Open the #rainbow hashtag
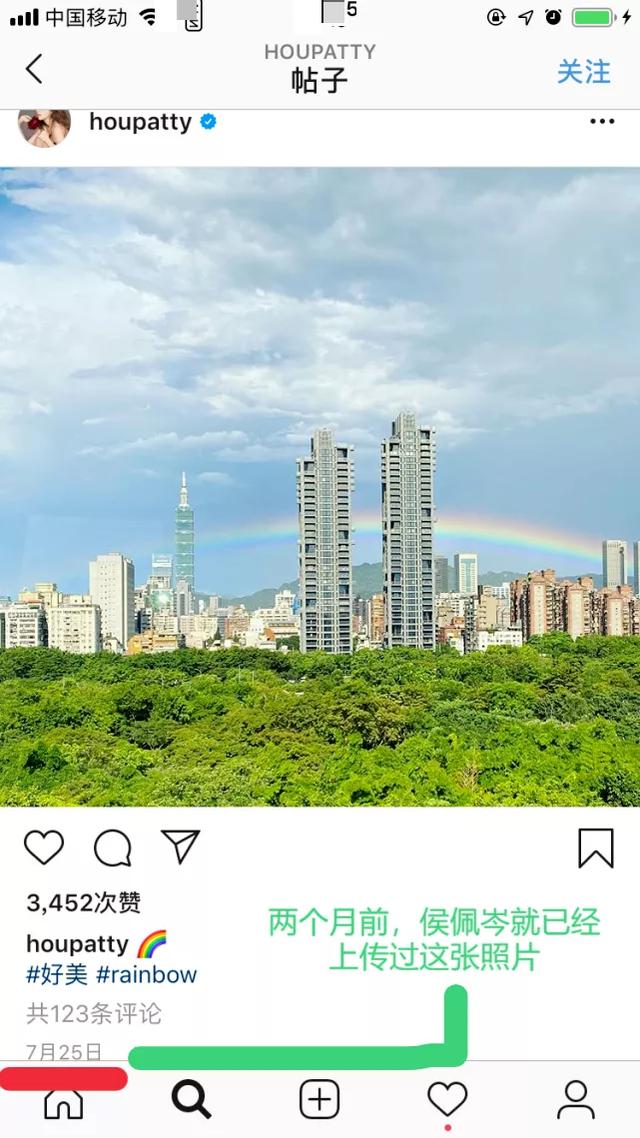 click(147, 974)
